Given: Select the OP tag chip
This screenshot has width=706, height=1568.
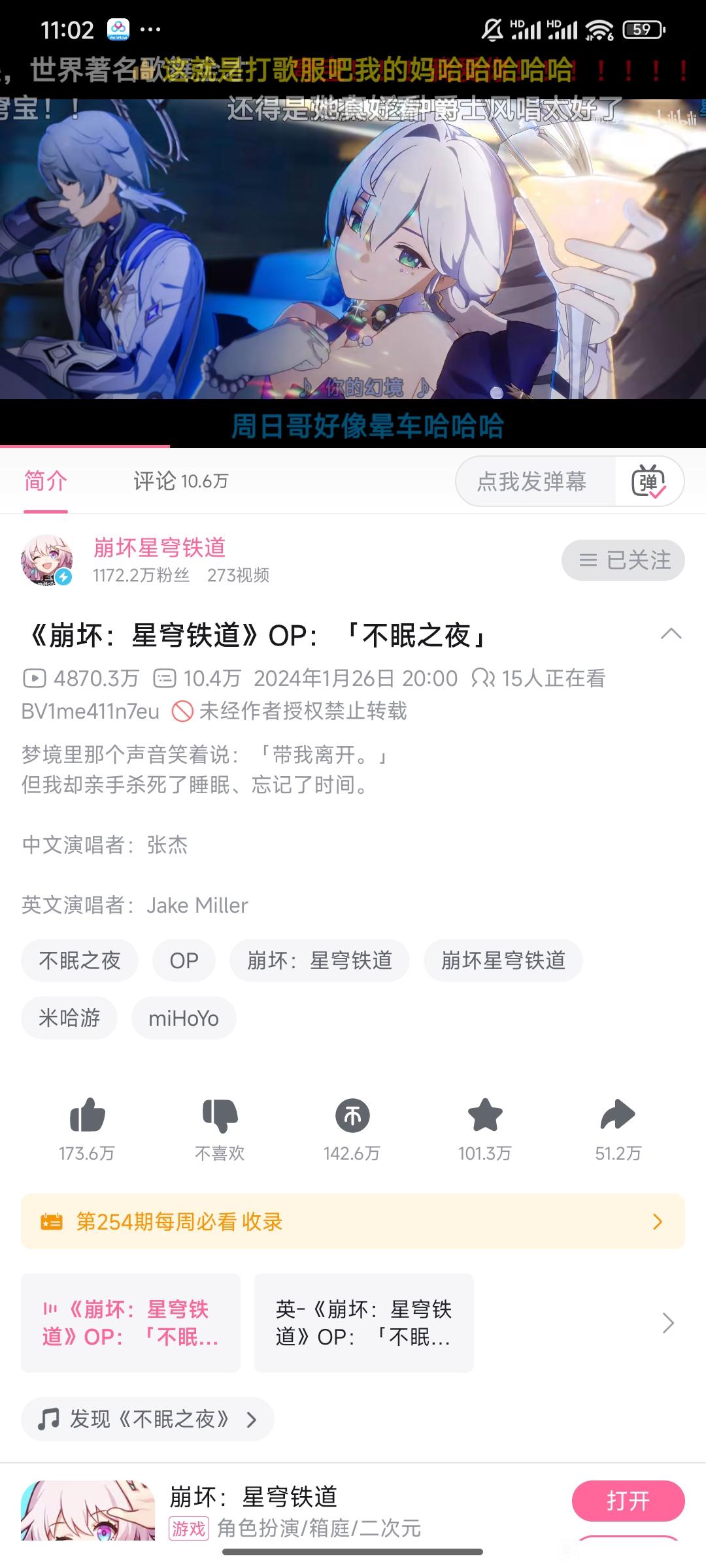Looking at the screenshot, I should [184, 960].
